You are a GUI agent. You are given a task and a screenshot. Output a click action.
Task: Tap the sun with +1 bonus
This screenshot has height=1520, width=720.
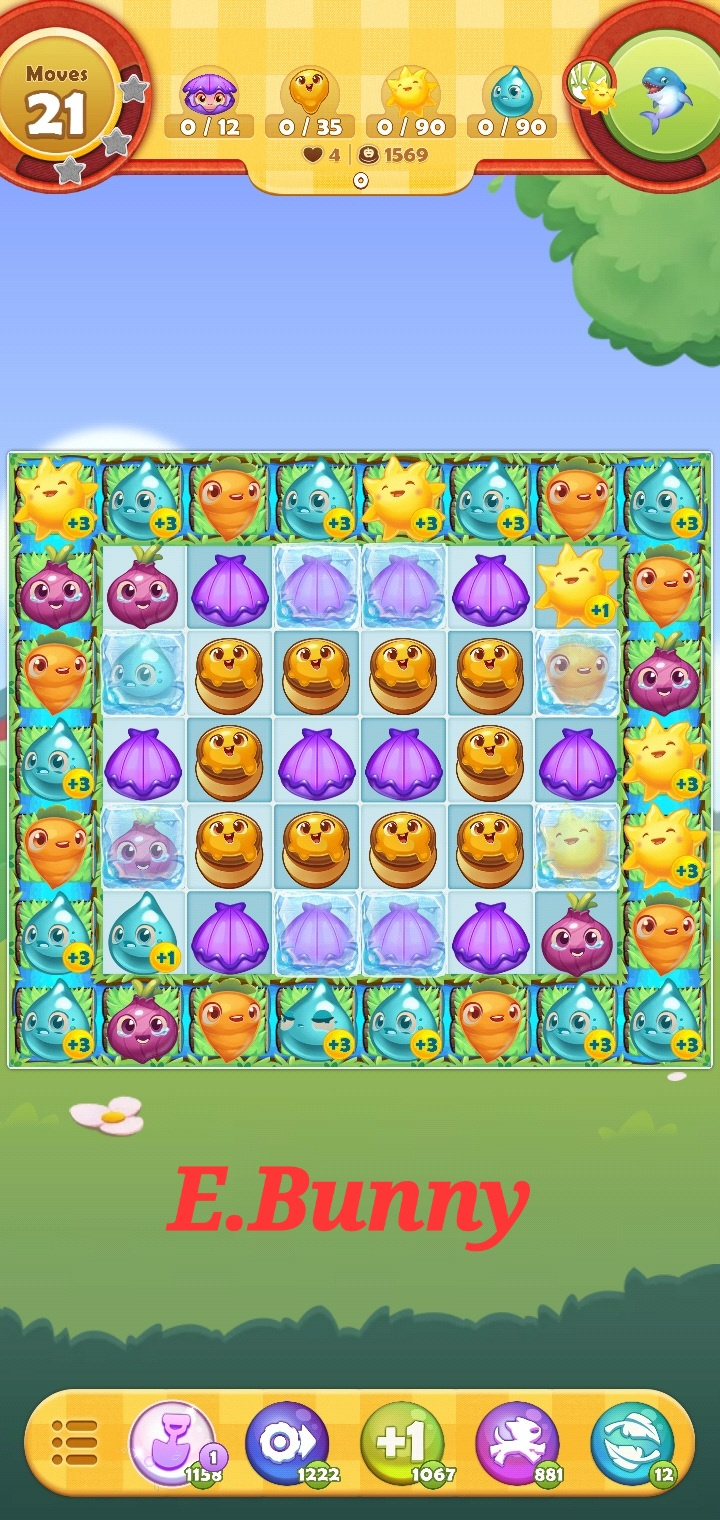pos(577,585)
